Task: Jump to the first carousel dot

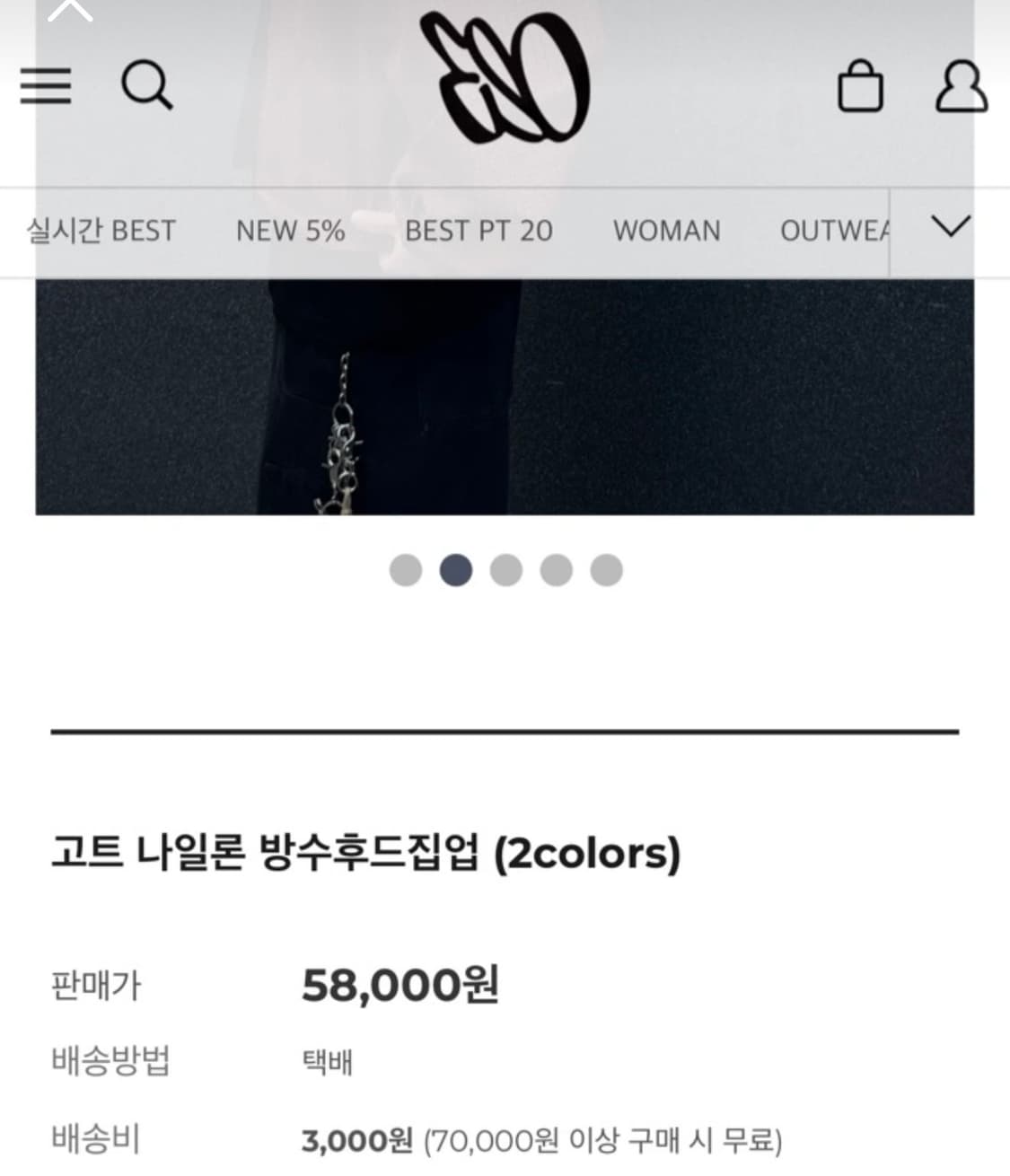Action: coord(405,569)
